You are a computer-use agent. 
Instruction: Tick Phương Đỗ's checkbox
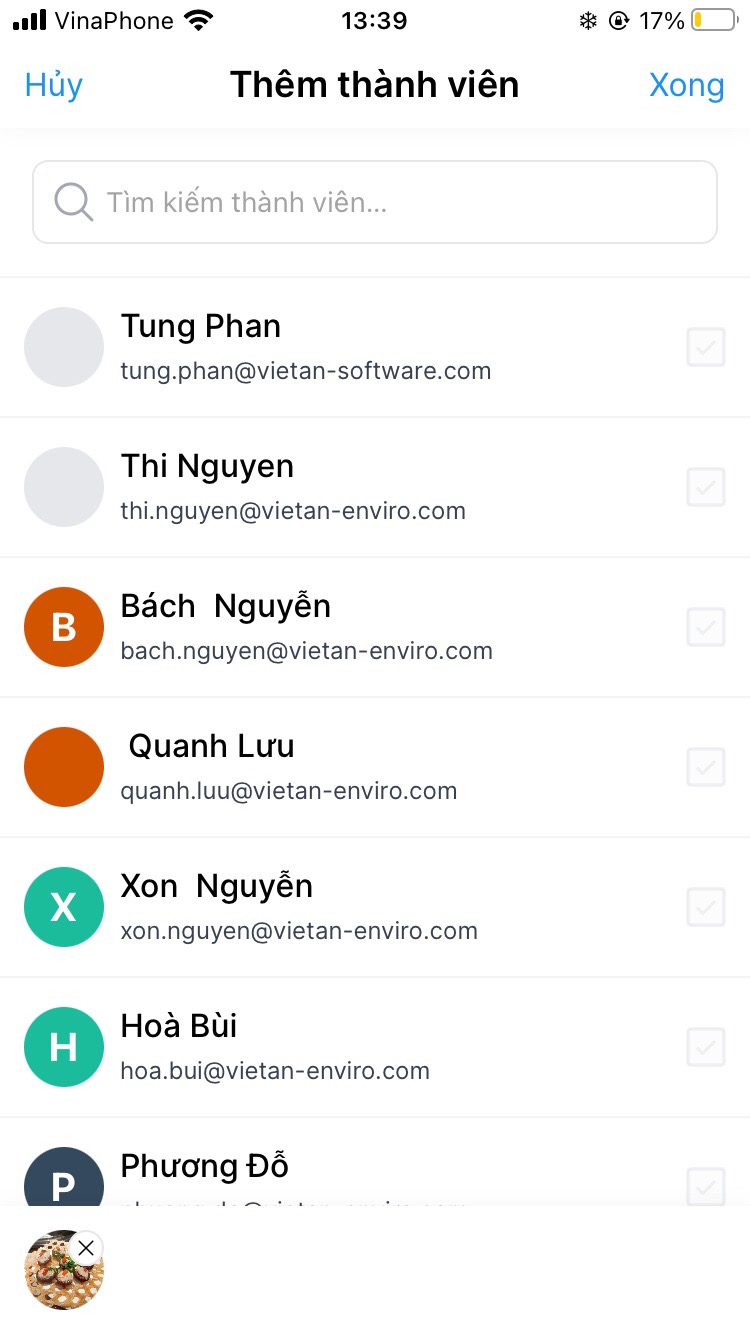coord(706,1187)
